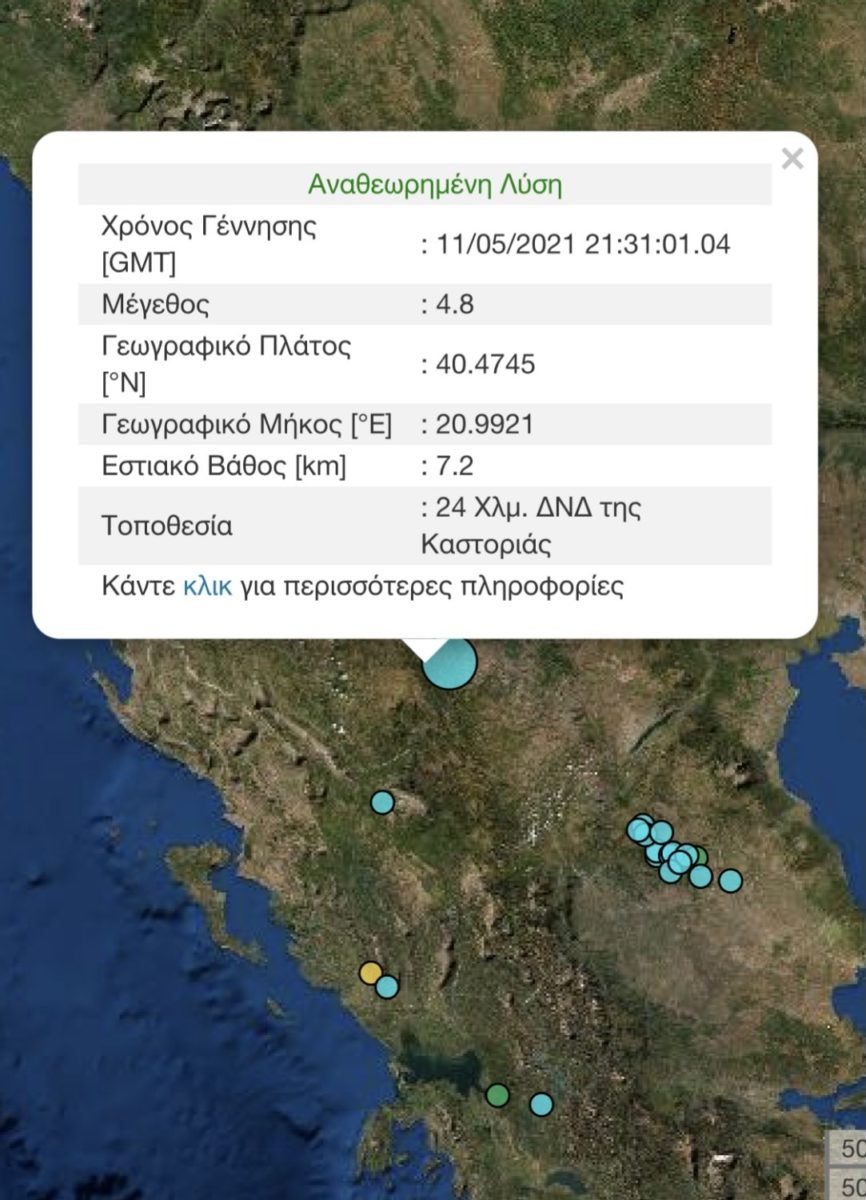
Task: Close the earthquake info popup
Action: click(x=792, y=159)
